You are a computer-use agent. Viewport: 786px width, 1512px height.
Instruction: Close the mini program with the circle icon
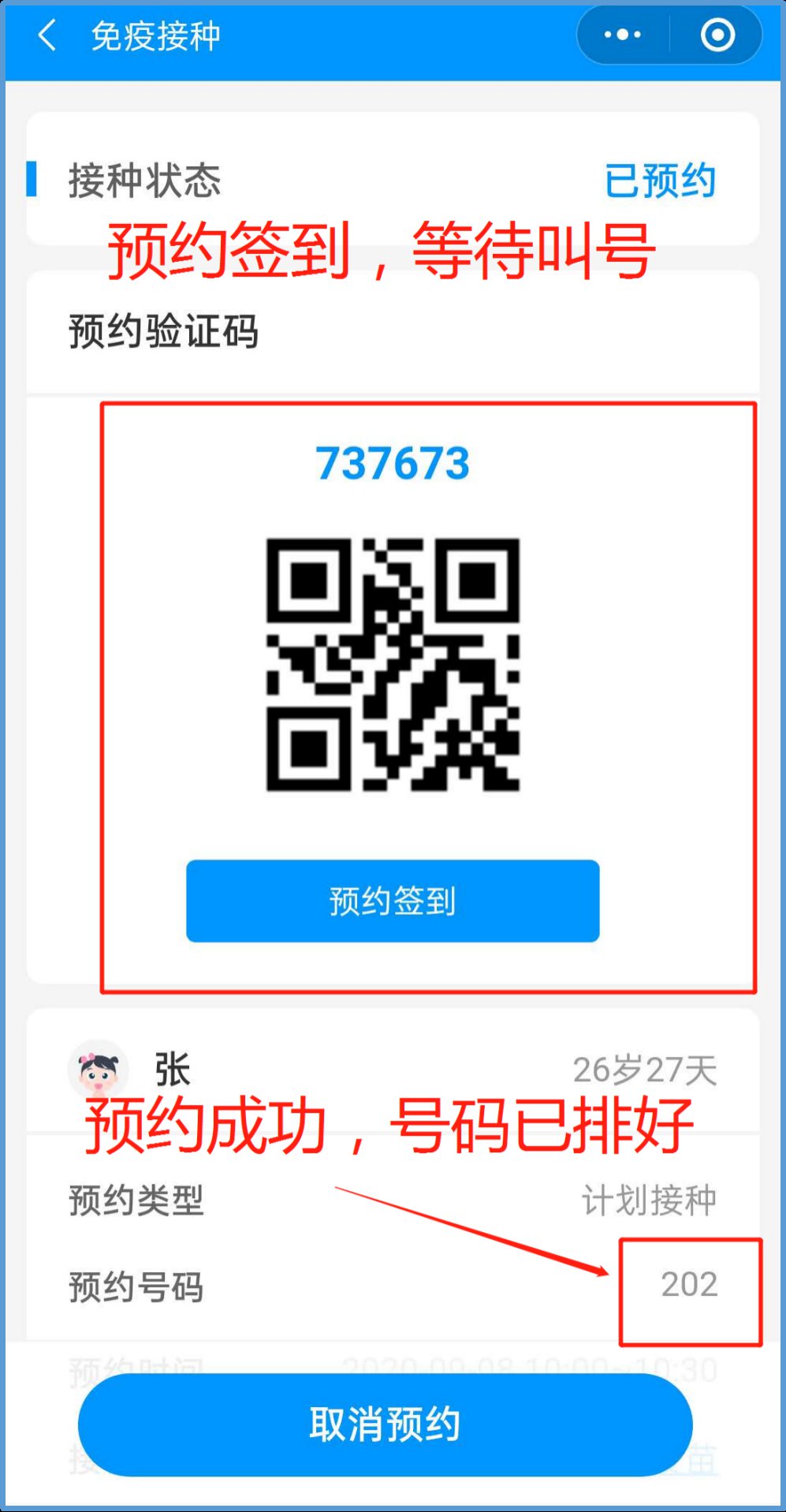717,35
